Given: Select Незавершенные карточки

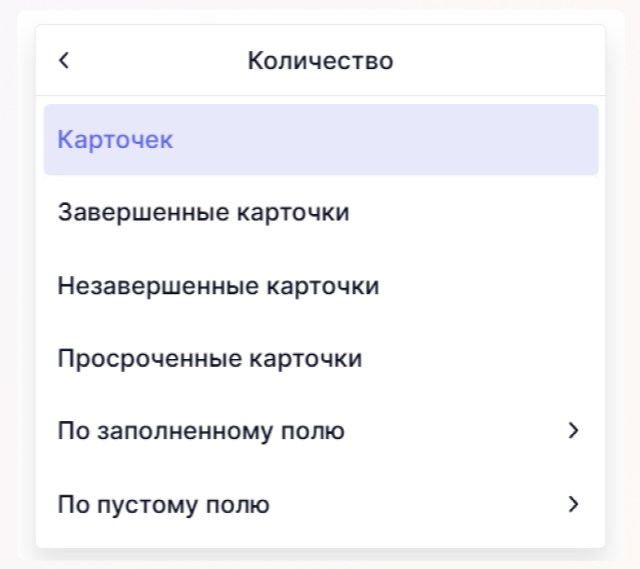Looking at the screenshot, I should (218, 286).
